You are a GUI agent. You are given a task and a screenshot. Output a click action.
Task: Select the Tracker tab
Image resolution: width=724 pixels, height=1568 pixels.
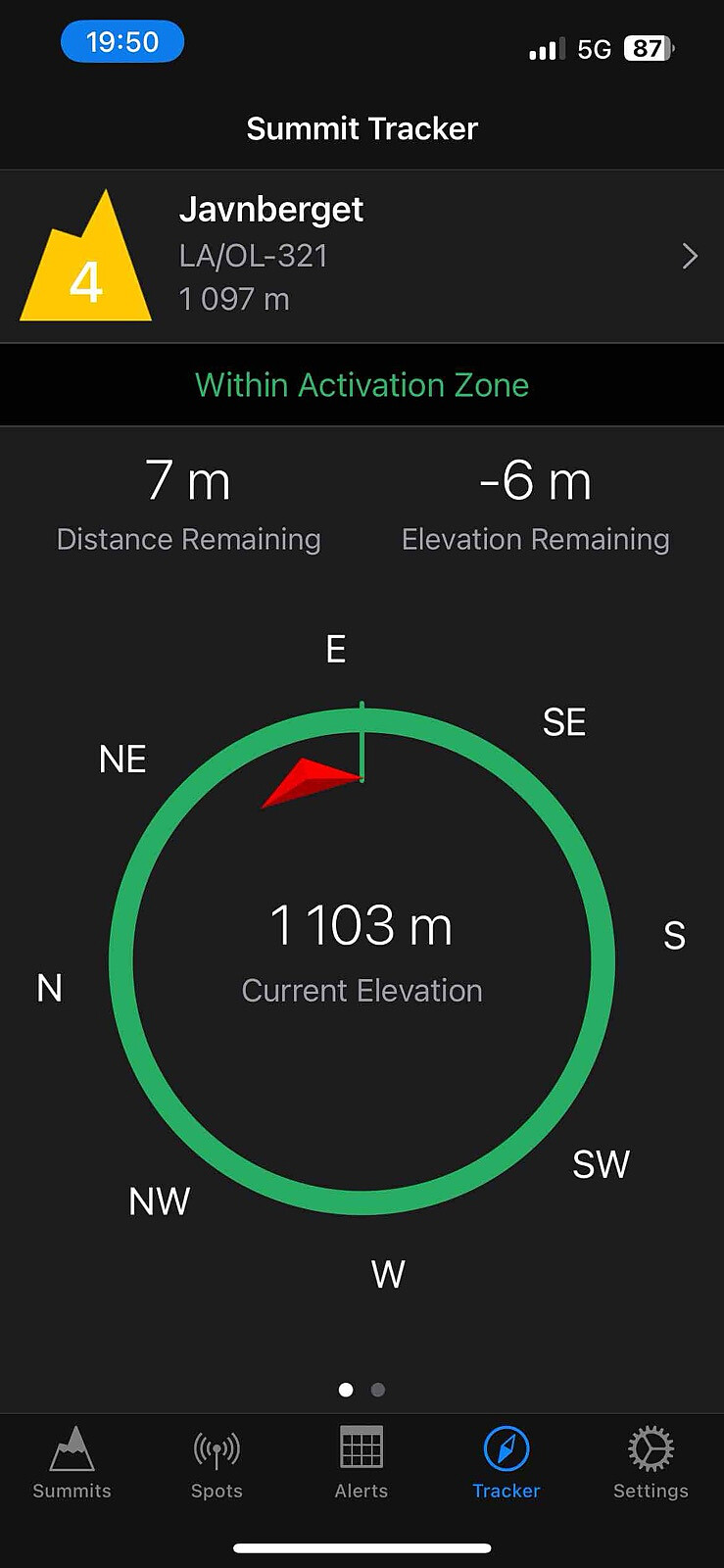(x=506, y=1462)
